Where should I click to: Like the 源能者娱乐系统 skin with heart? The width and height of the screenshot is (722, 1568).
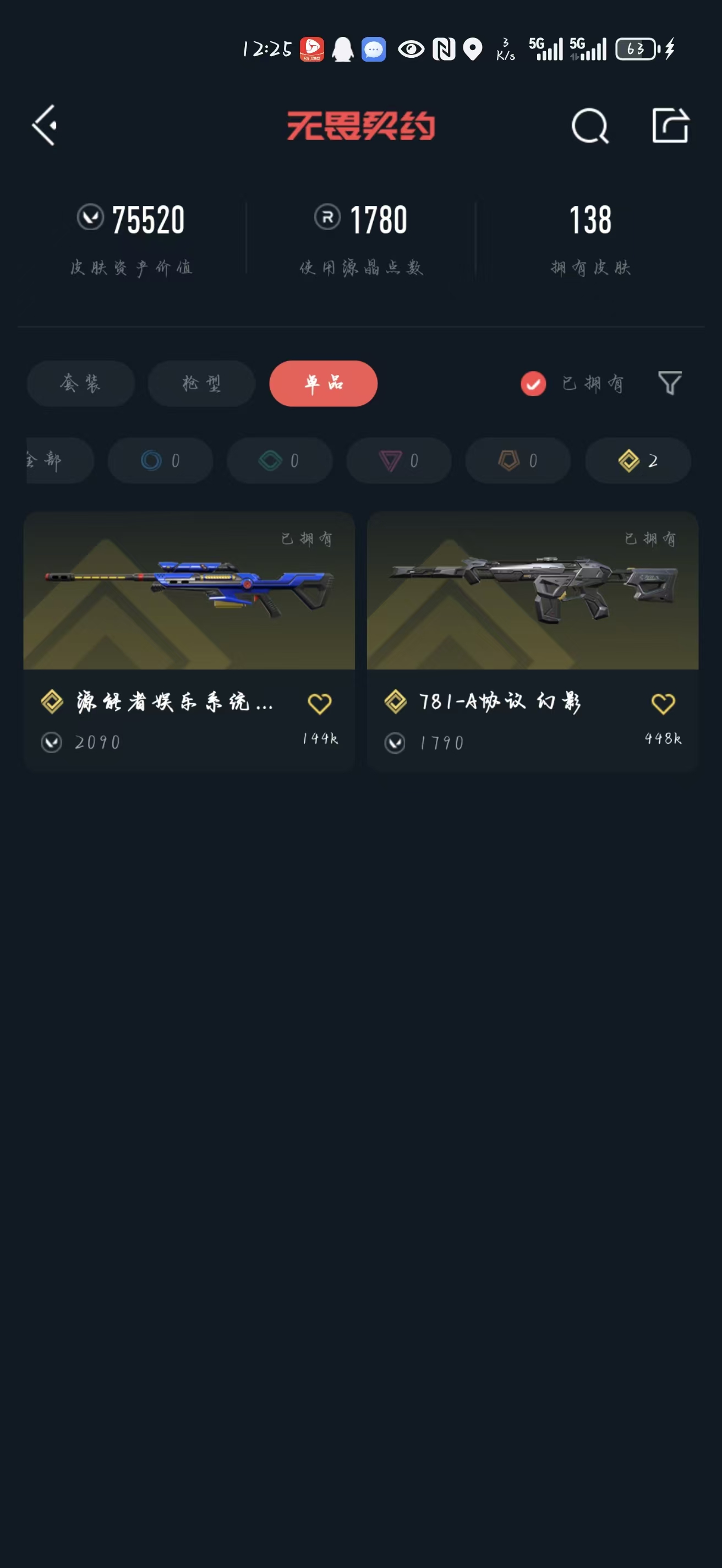(x=319, y=704)
